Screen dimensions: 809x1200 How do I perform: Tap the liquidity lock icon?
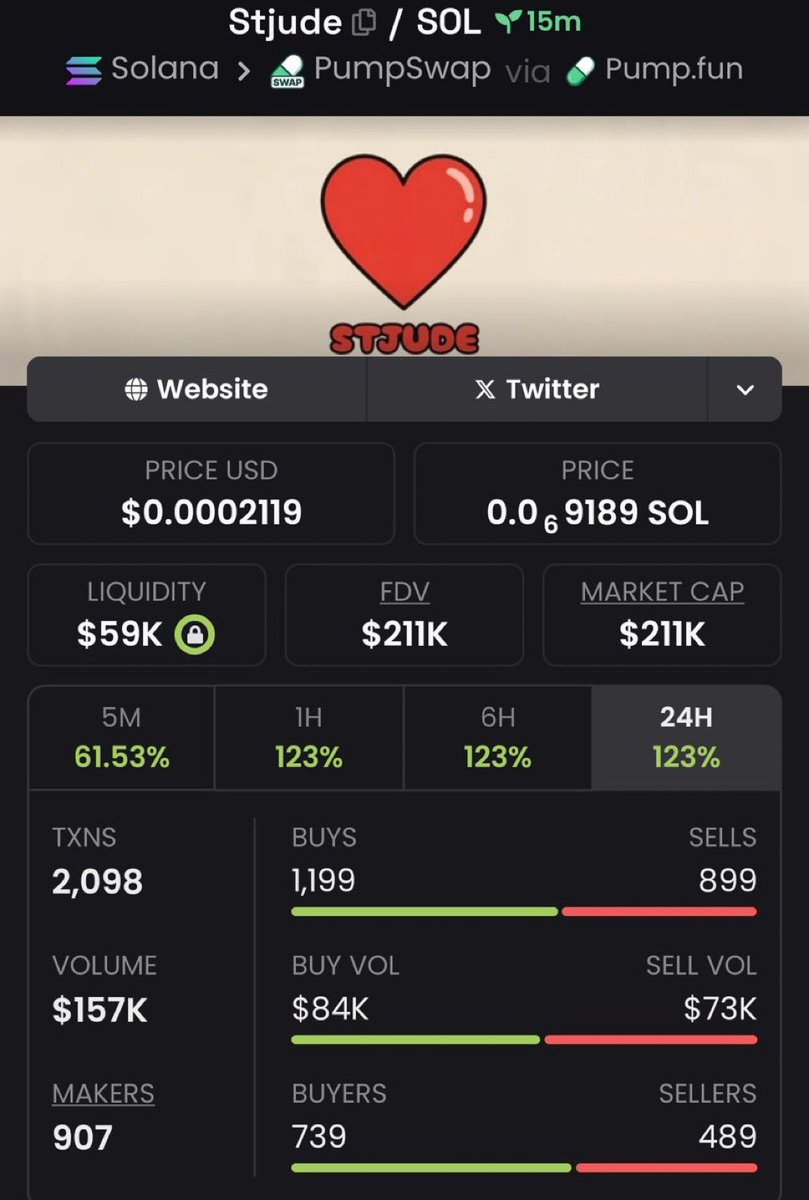coord(197,634)
